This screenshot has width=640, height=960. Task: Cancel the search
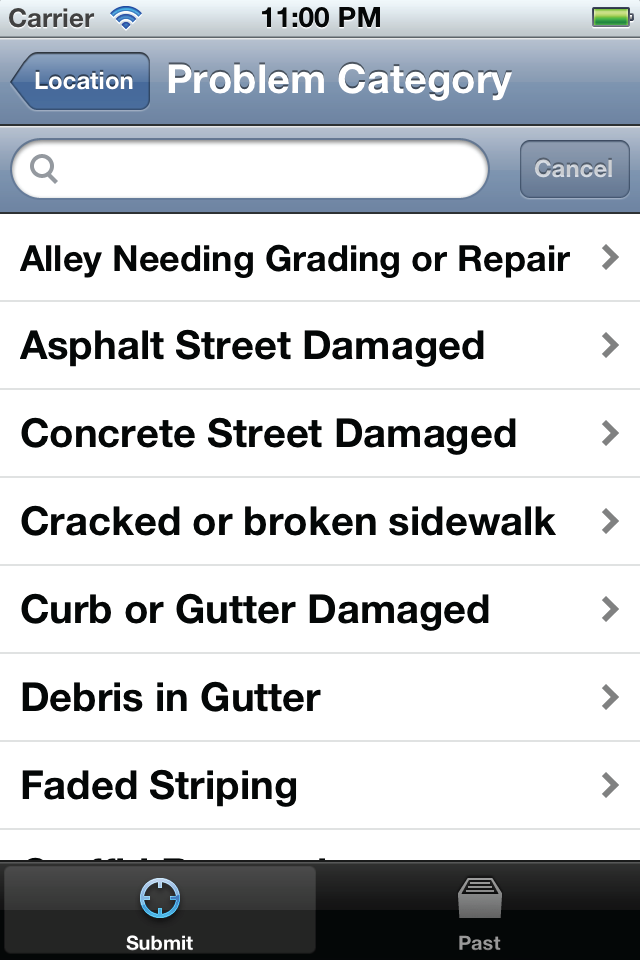click(574, 169)
